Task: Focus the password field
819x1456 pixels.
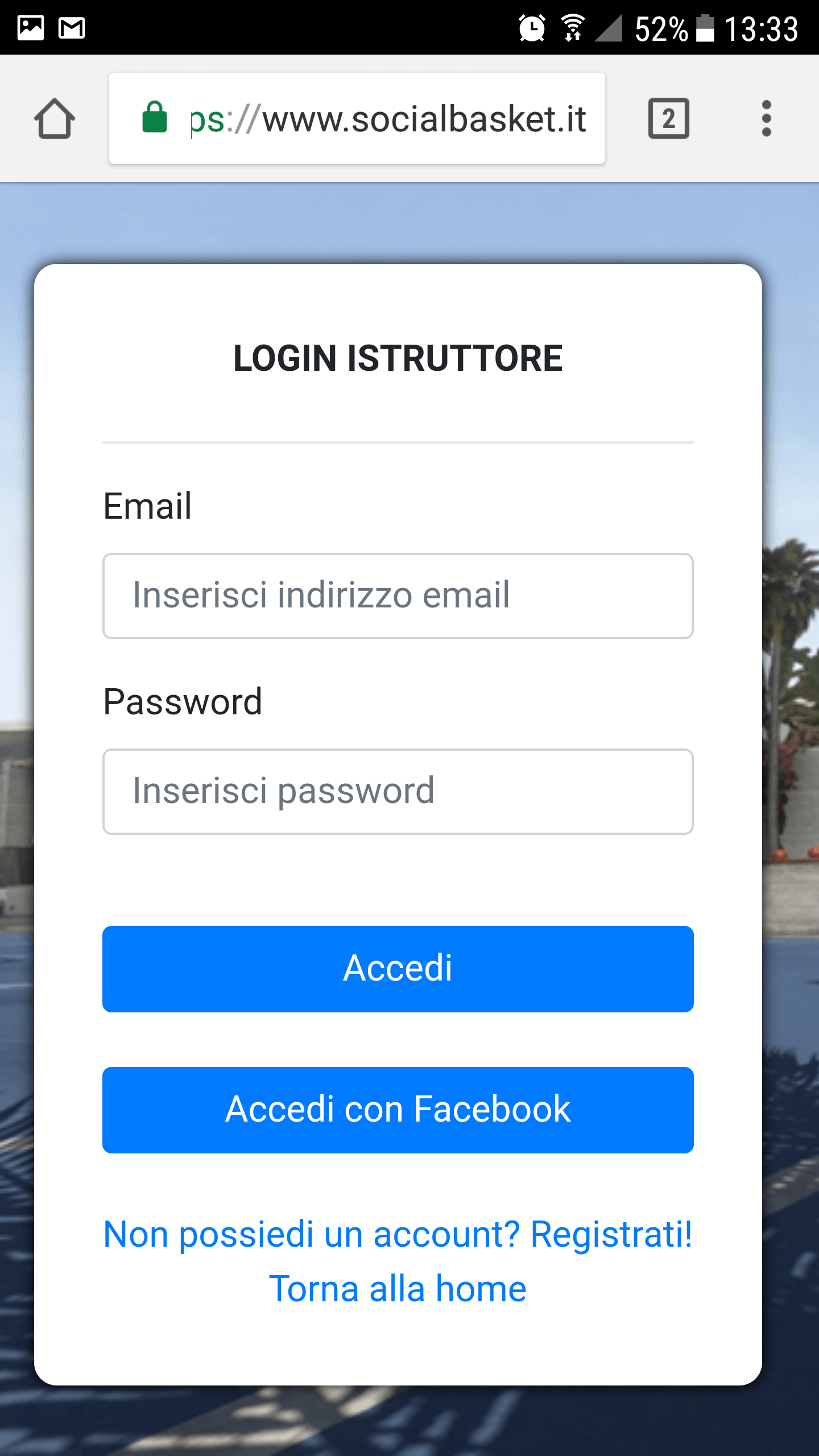Action: (x=398, y=791)
